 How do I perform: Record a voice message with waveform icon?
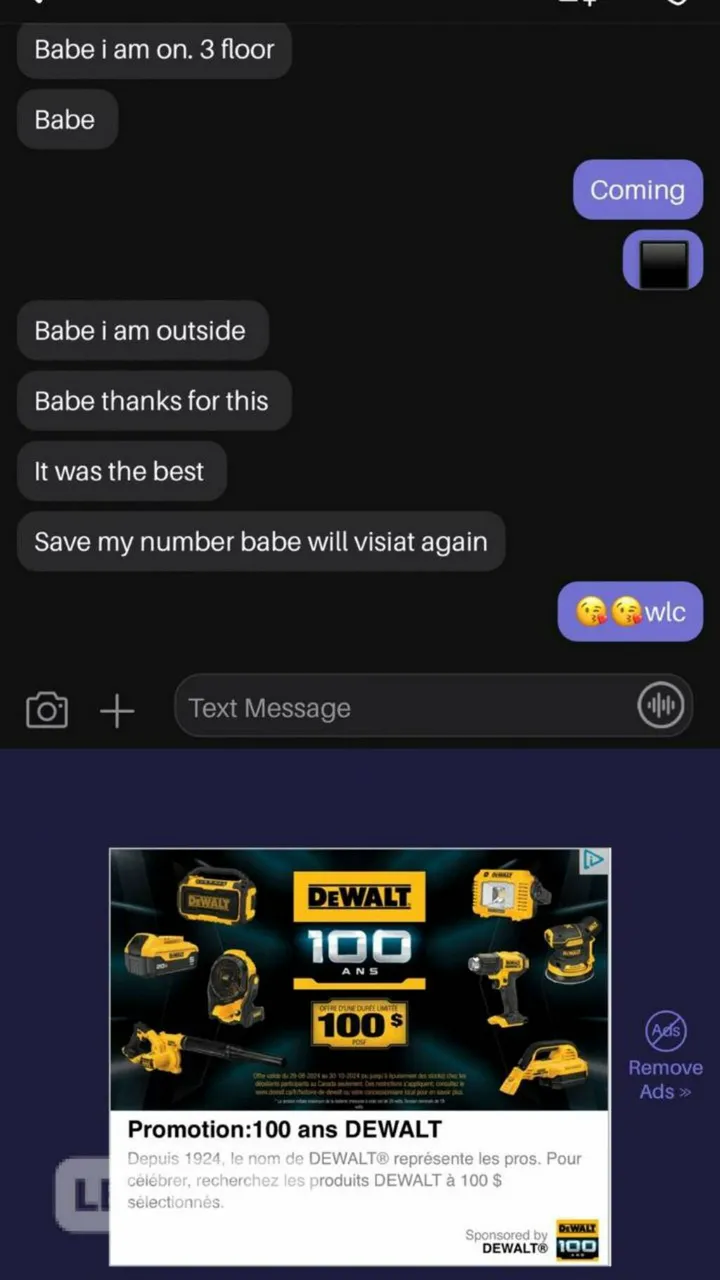tap(661, 707)
